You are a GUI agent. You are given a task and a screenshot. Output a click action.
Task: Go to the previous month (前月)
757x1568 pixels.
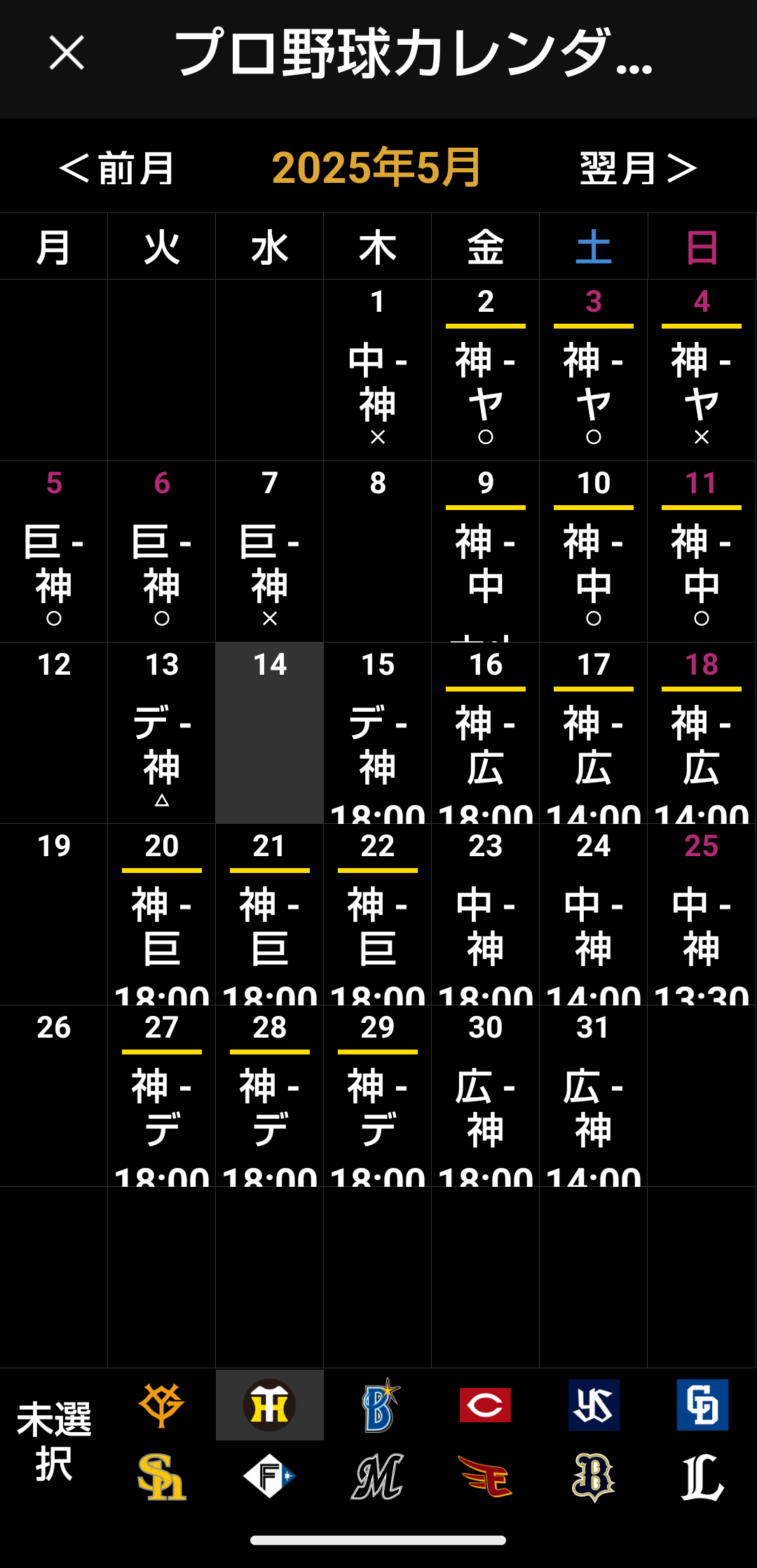116,168
